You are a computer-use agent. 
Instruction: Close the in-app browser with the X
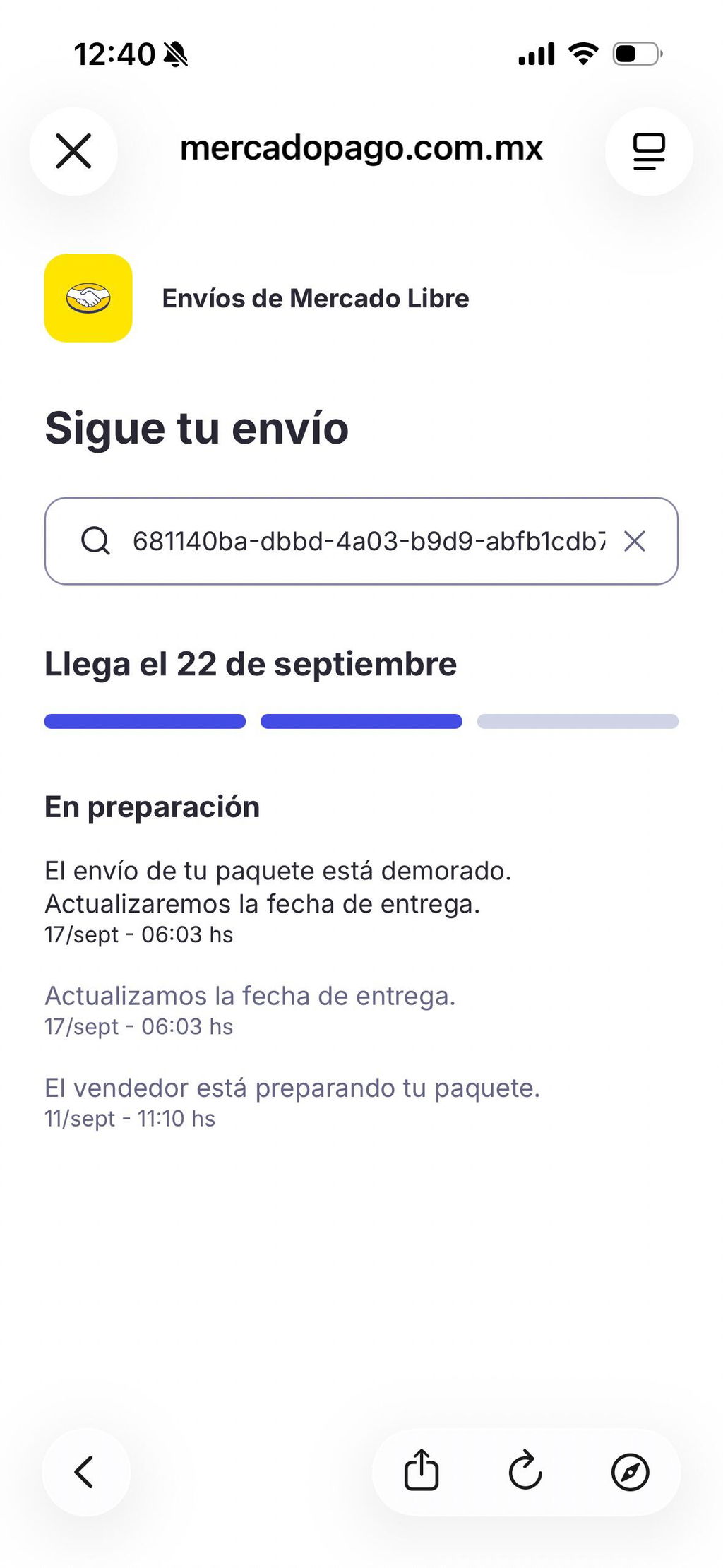click(x=73, y=151)
